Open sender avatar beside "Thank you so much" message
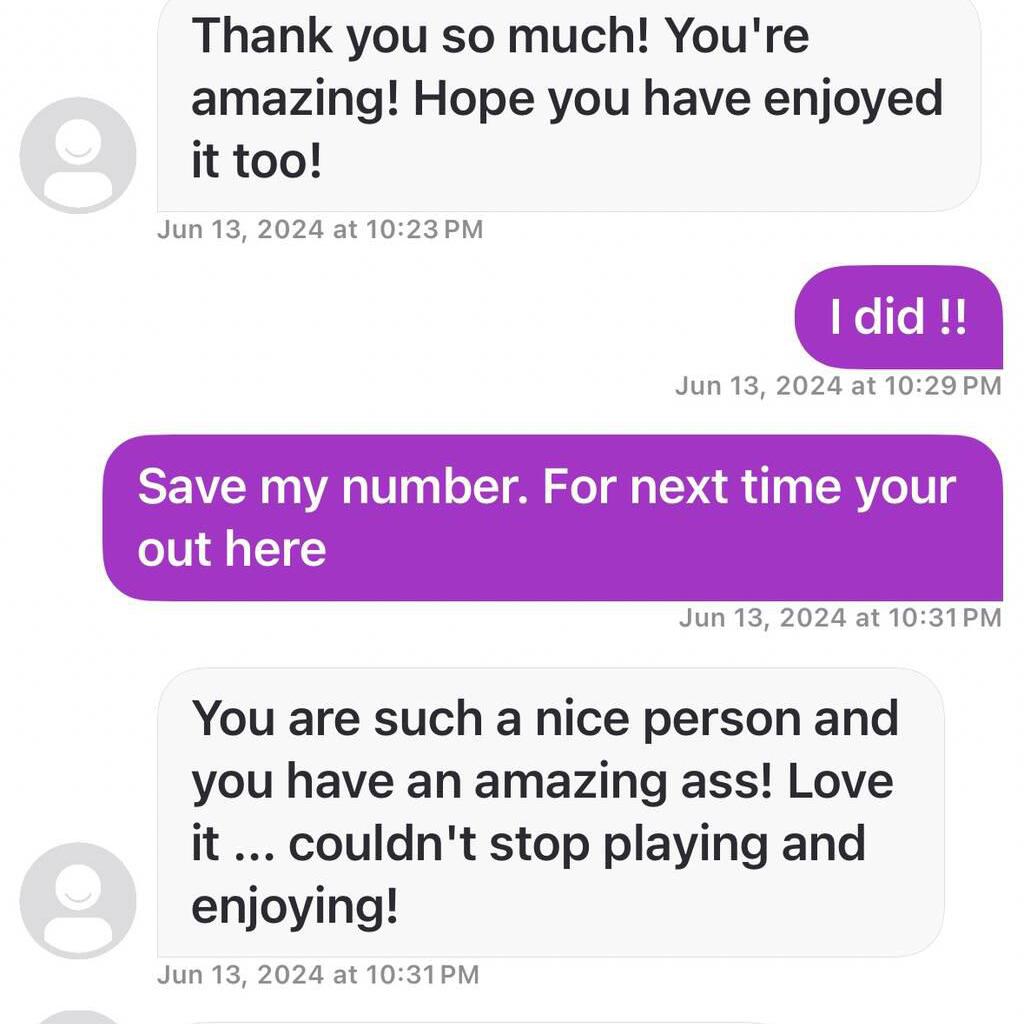The image size is (1024, 1024). pyautogui.click(x=78, y=155)
